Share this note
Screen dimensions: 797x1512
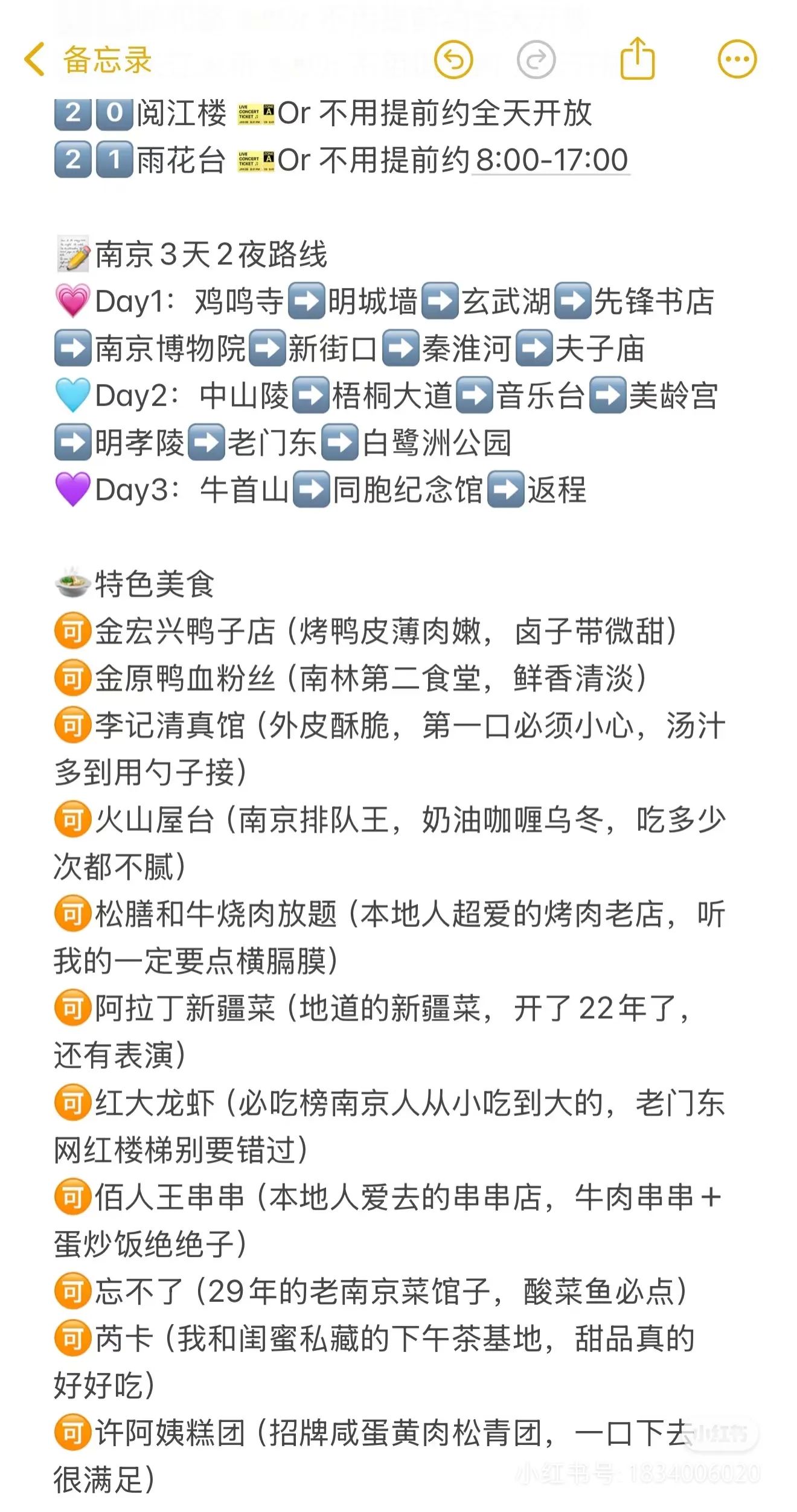click(638, 59)
